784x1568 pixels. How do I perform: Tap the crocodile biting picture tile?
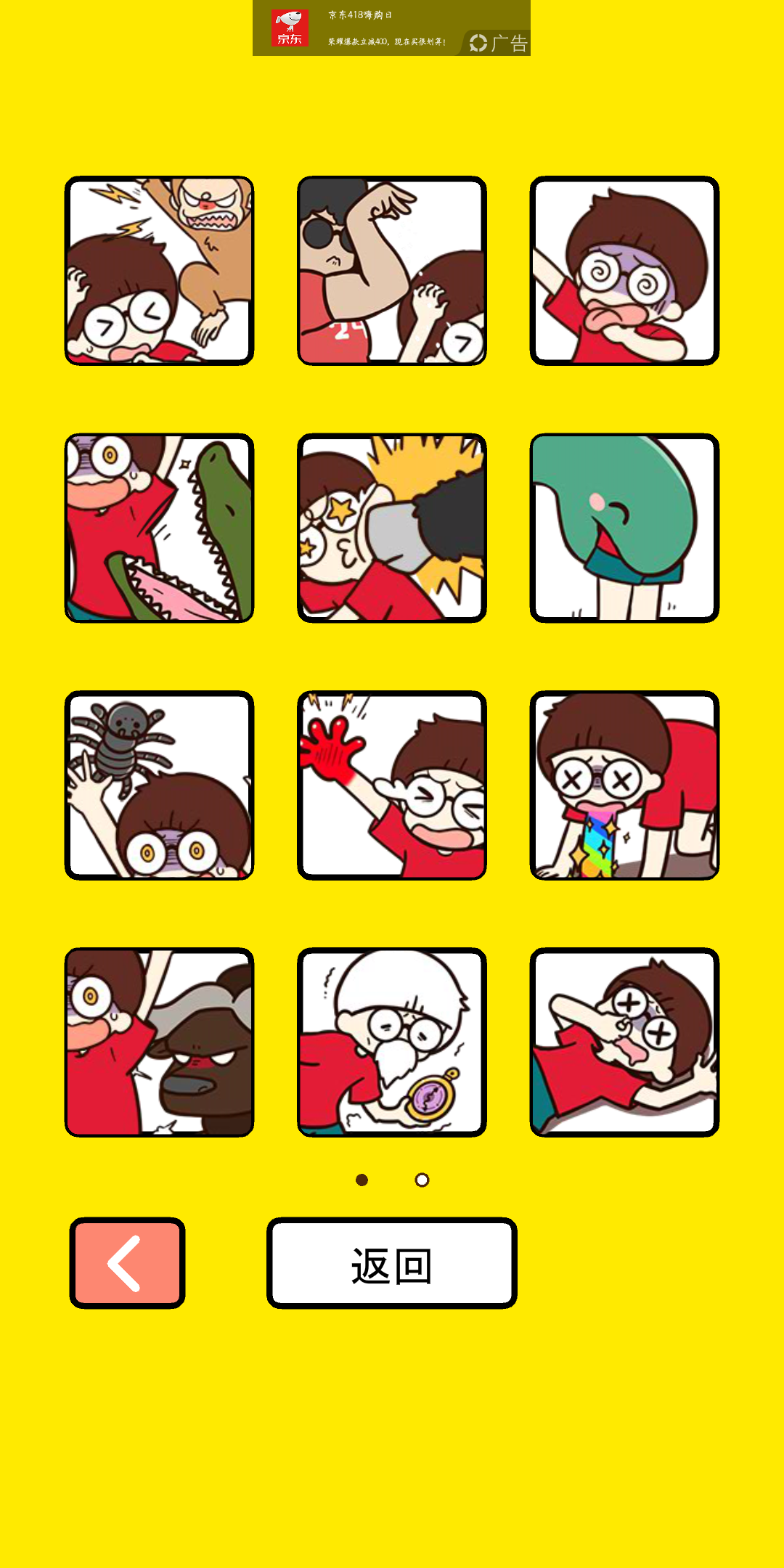[159, 528]
